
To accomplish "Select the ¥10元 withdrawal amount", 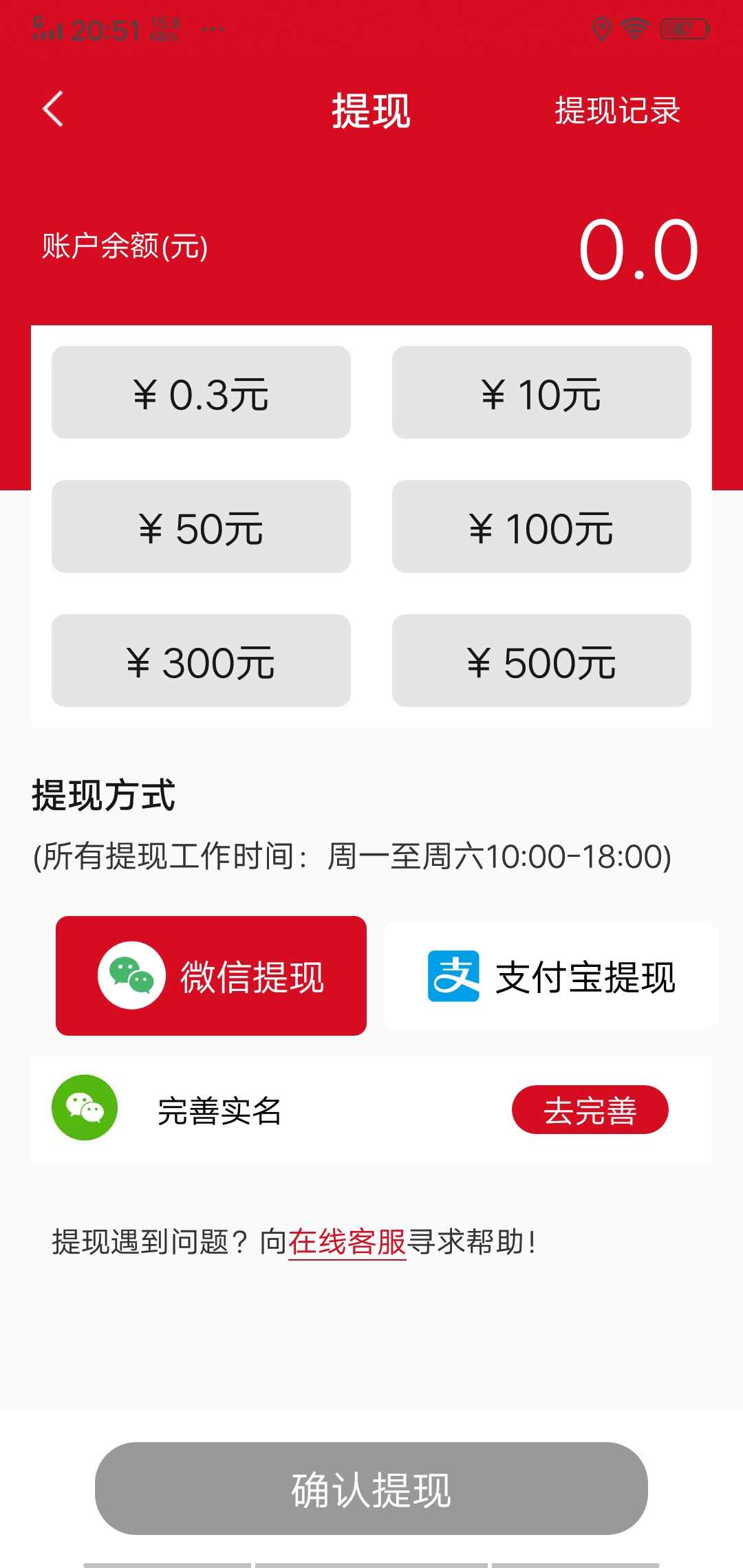I will (x=541, y=392).
